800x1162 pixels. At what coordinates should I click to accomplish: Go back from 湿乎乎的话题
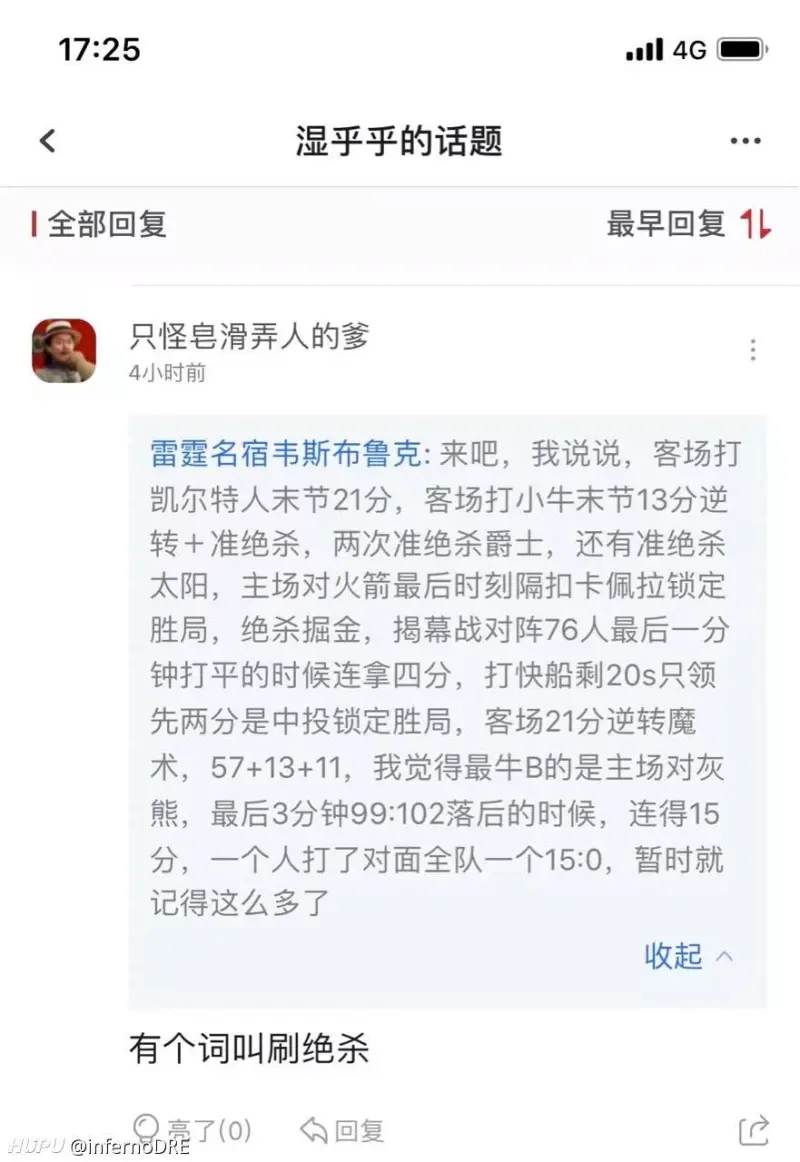point(48,141)
